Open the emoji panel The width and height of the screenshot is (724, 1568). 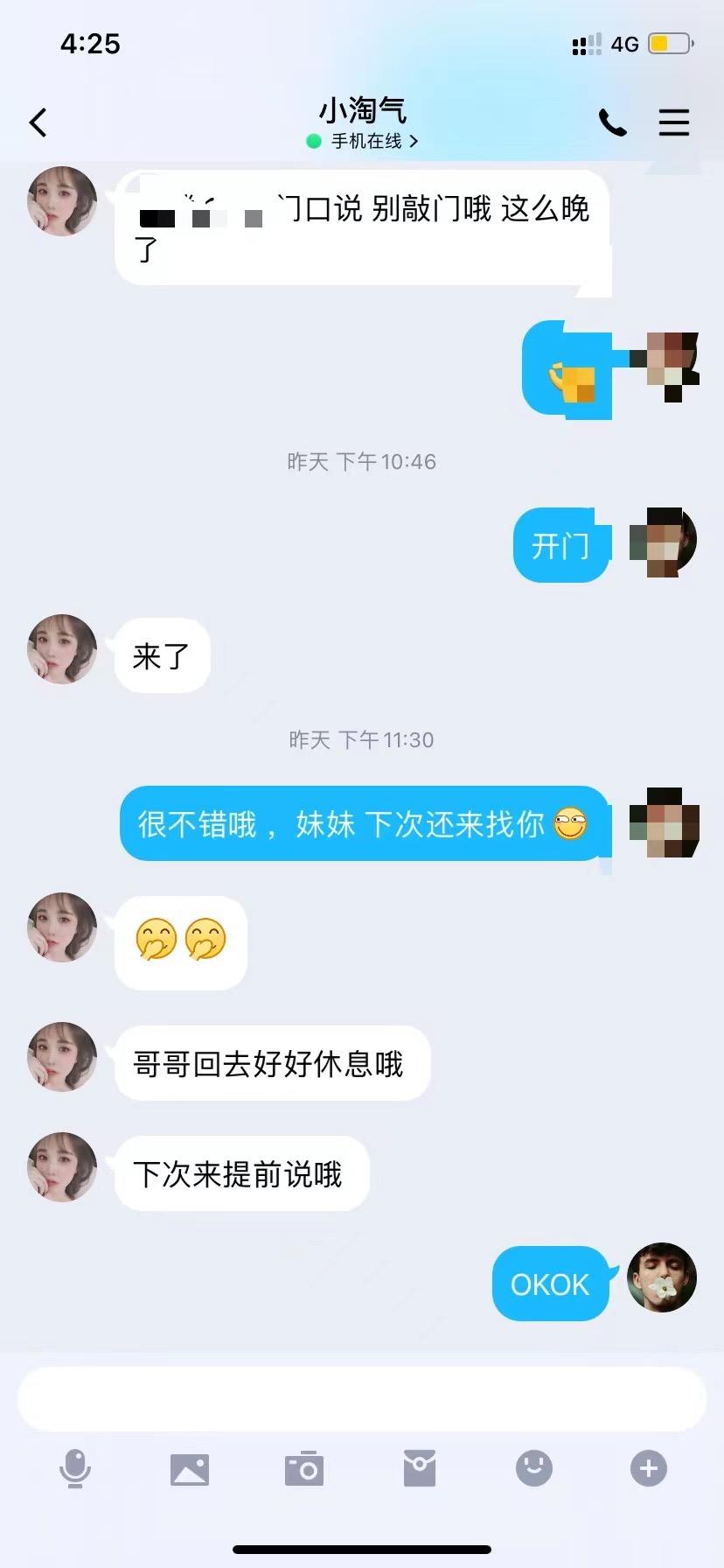coord(533,1467)
